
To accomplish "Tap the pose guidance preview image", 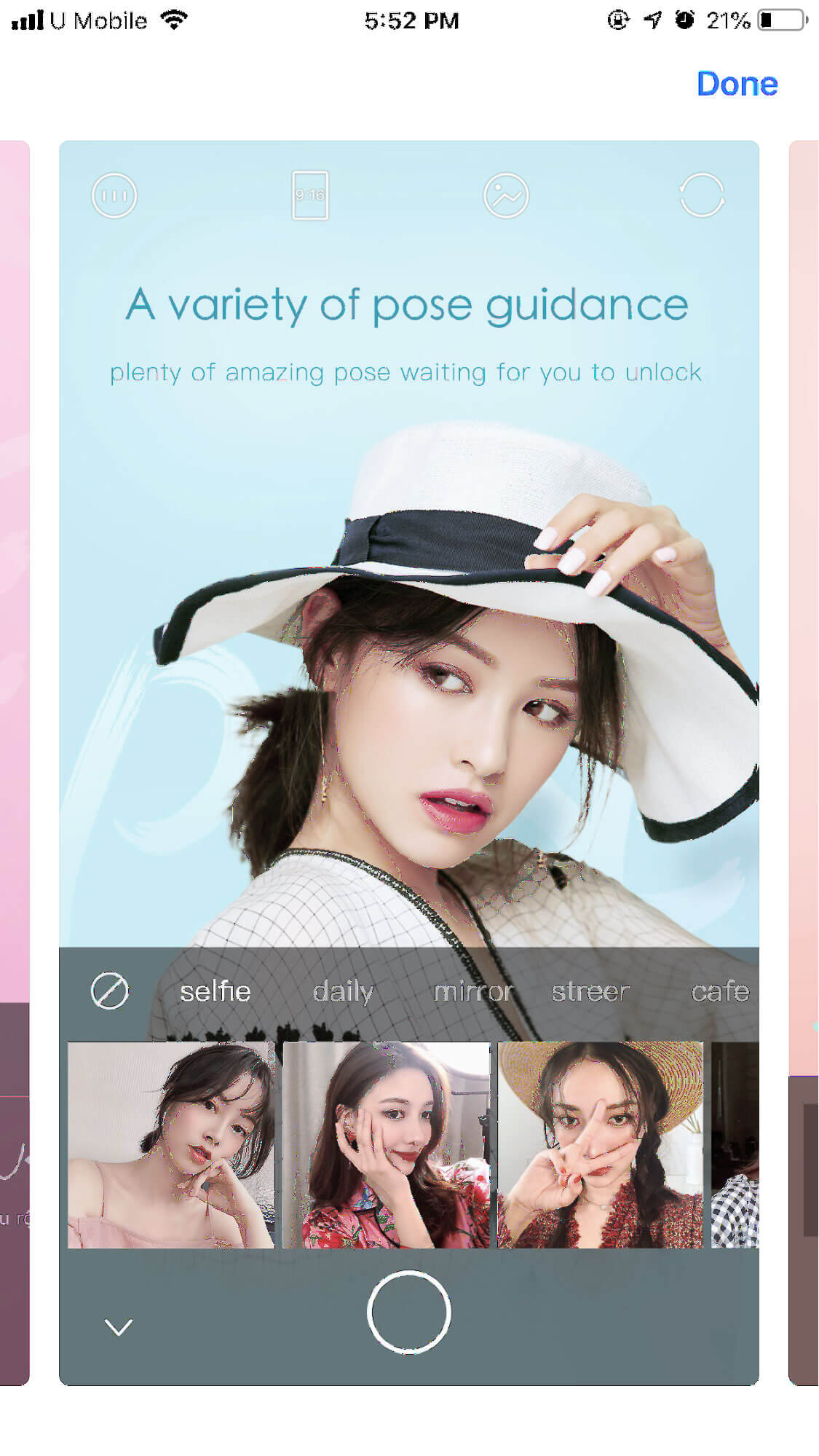I will pyautogui.click(x=409, y=763).
